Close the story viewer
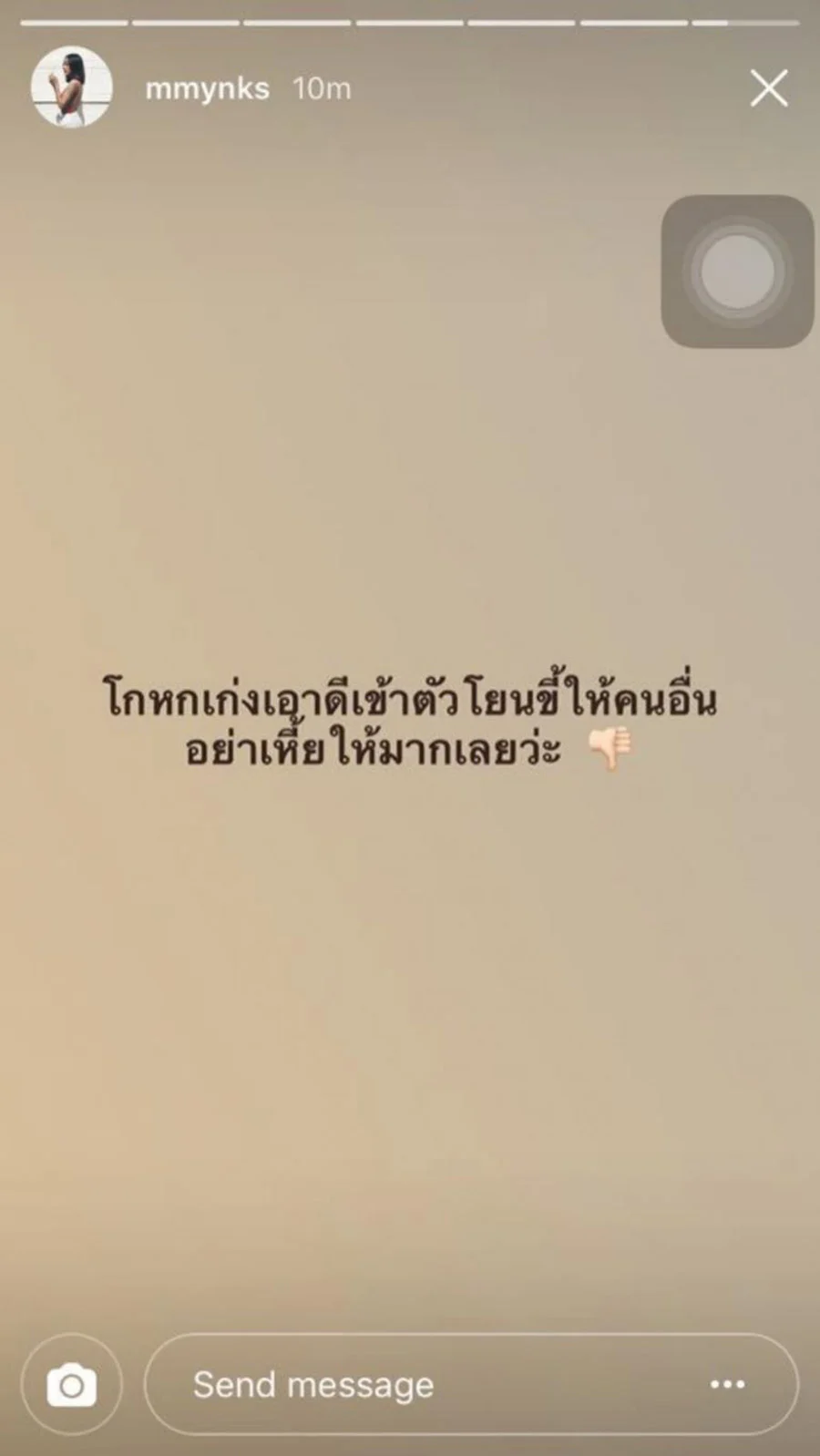 [x=769, y=88]
